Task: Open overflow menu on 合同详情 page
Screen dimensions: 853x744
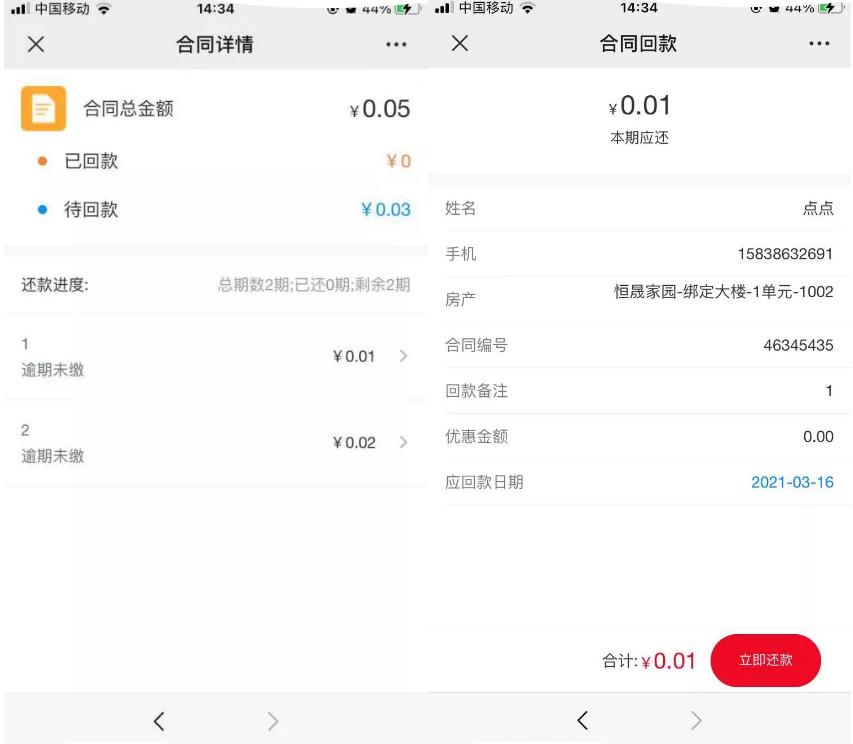Action: [396, 45]
